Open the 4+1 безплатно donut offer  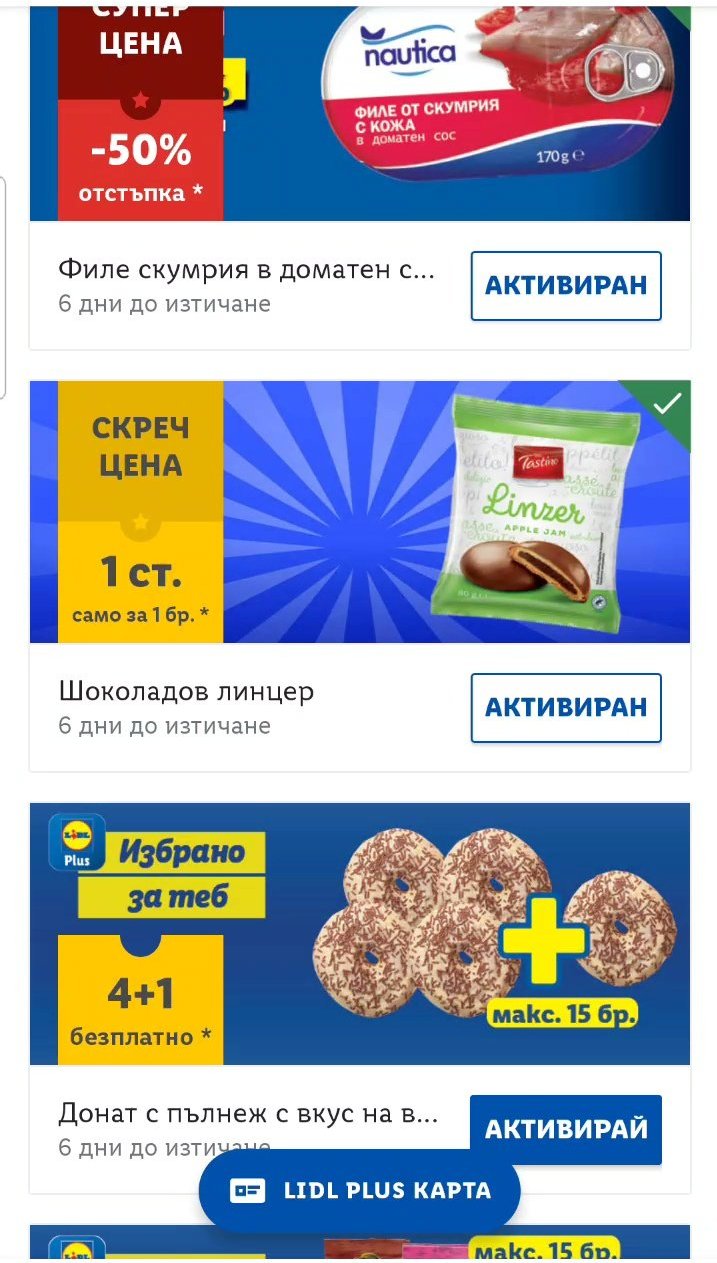pyautogui.click(x=360, y=934)
